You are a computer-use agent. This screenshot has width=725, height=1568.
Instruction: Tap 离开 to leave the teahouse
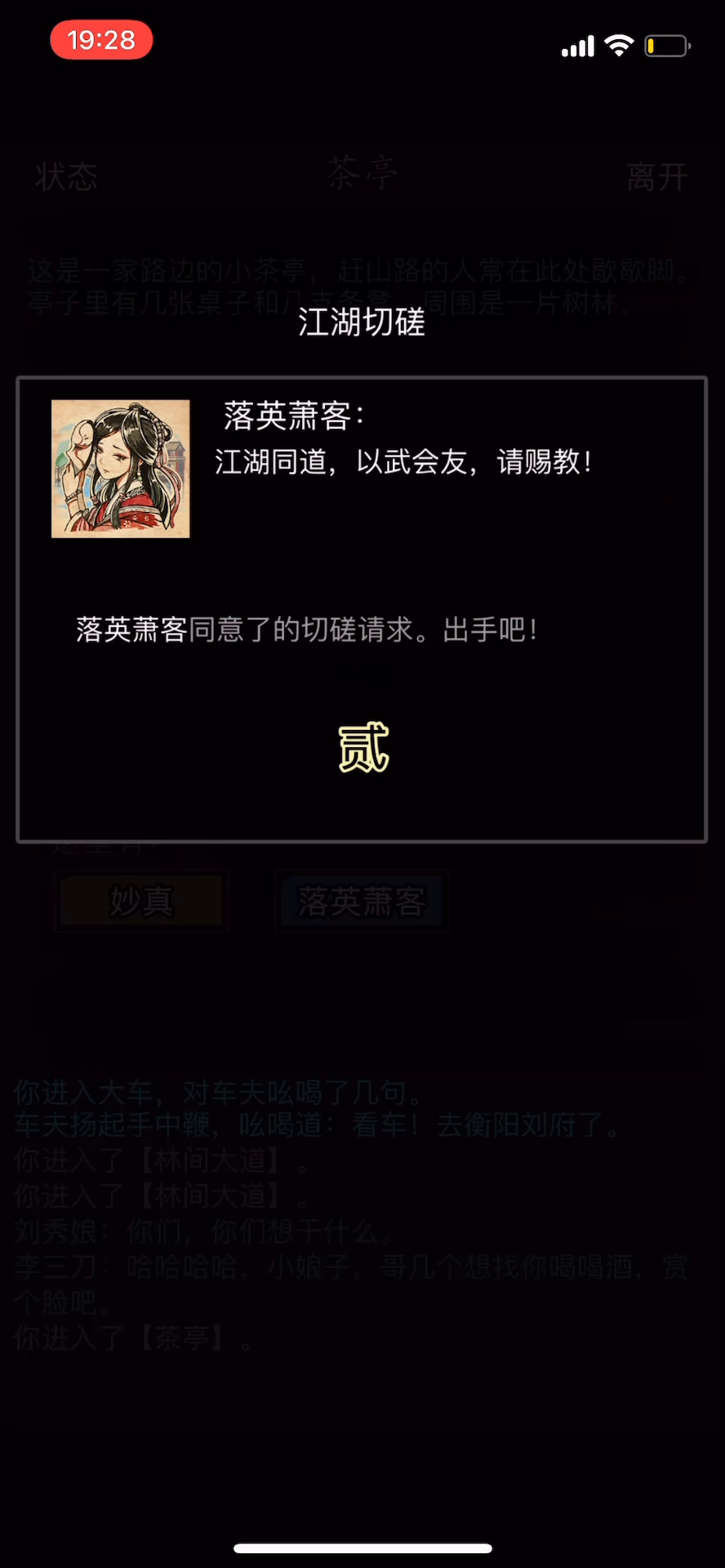click(656, 176)
